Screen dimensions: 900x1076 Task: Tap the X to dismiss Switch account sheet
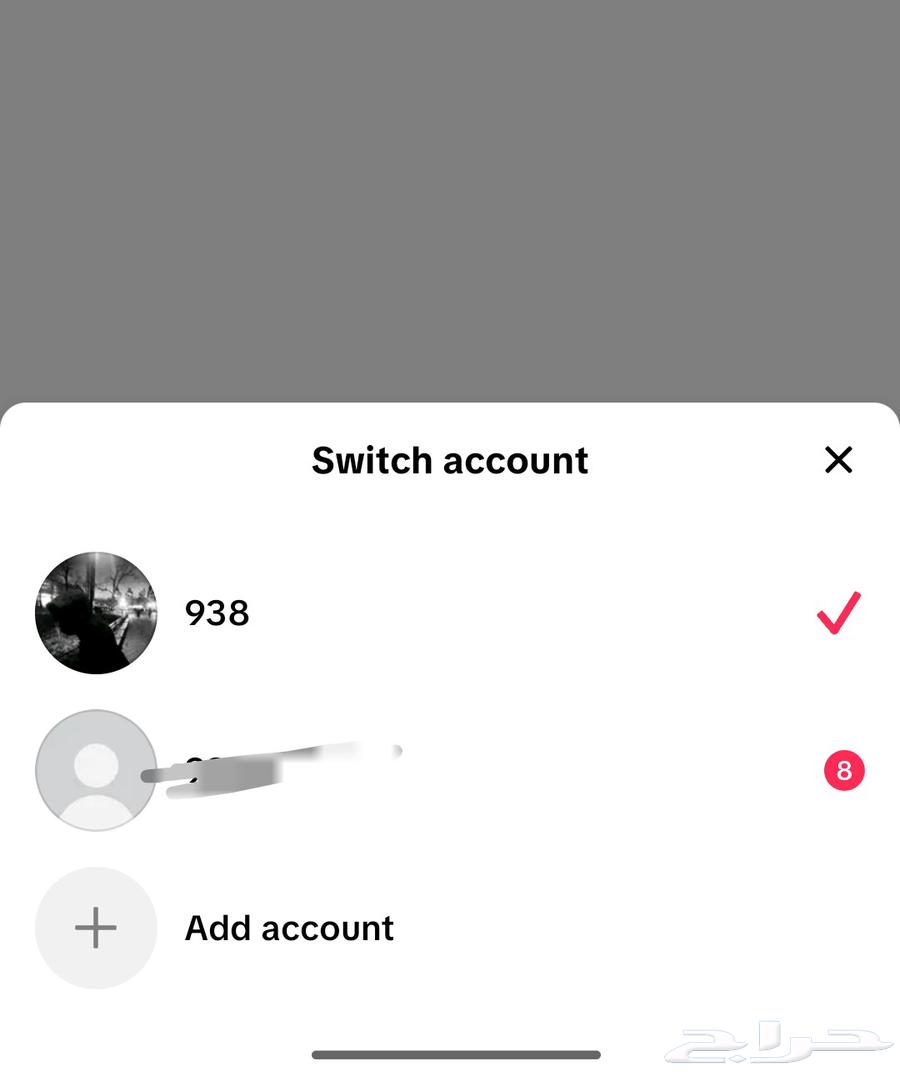click(839, 460)
